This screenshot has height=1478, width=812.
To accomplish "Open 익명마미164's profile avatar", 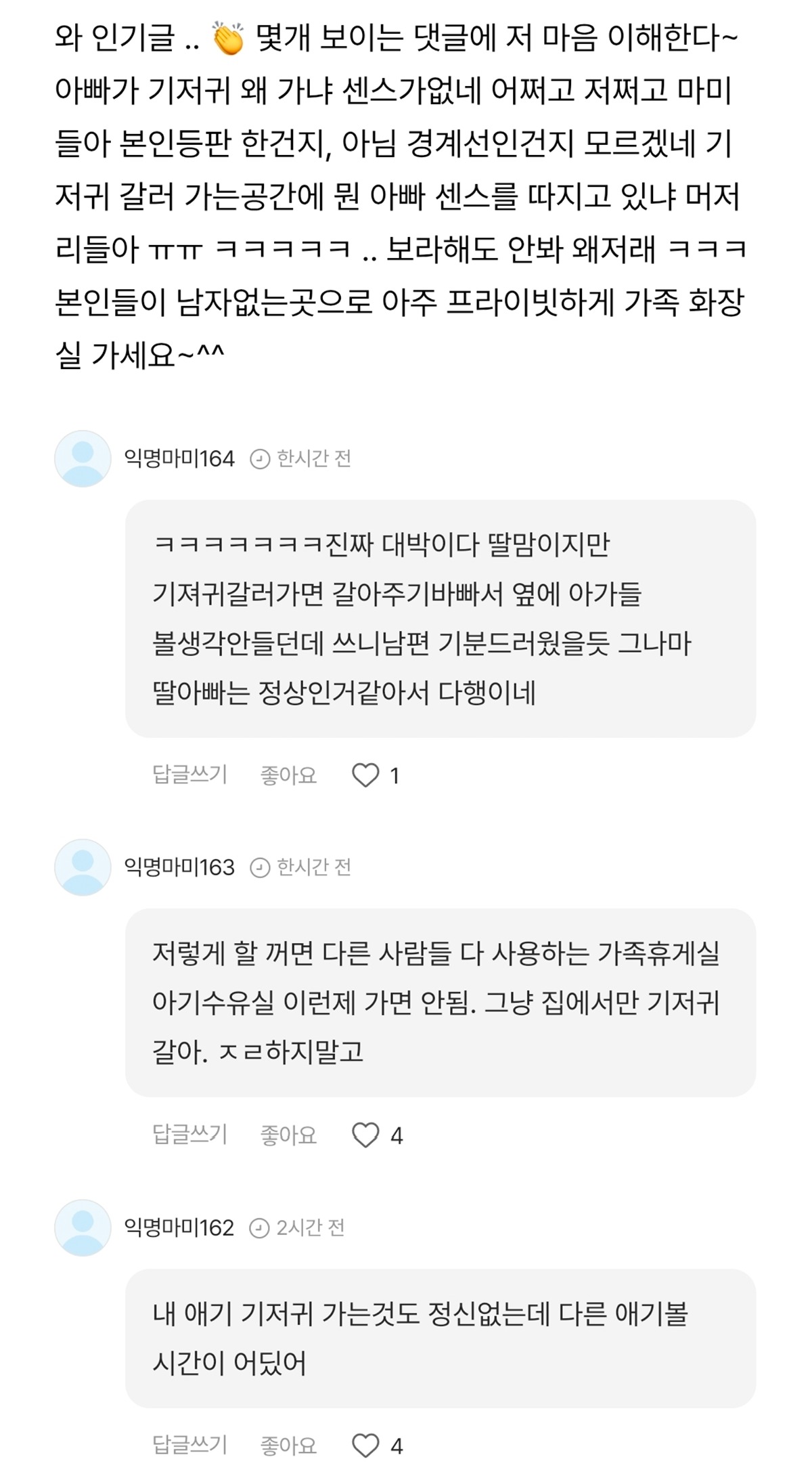I will point(83,458).
